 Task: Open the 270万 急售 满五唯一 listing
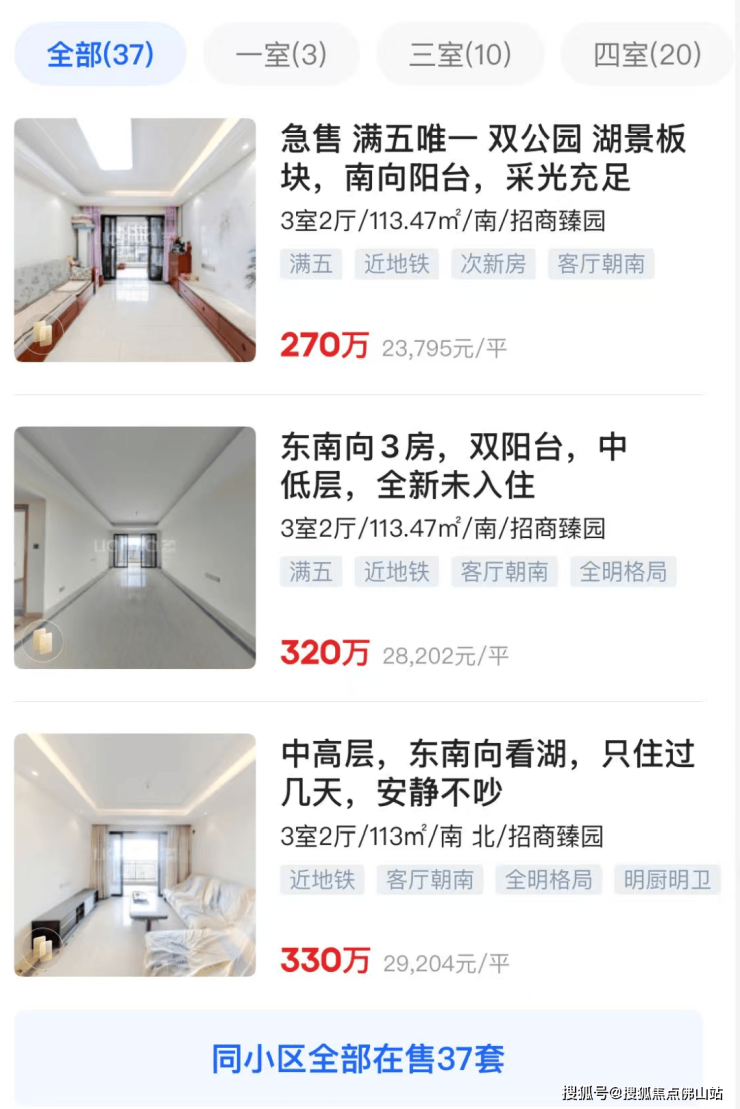[x=484, y=159]
